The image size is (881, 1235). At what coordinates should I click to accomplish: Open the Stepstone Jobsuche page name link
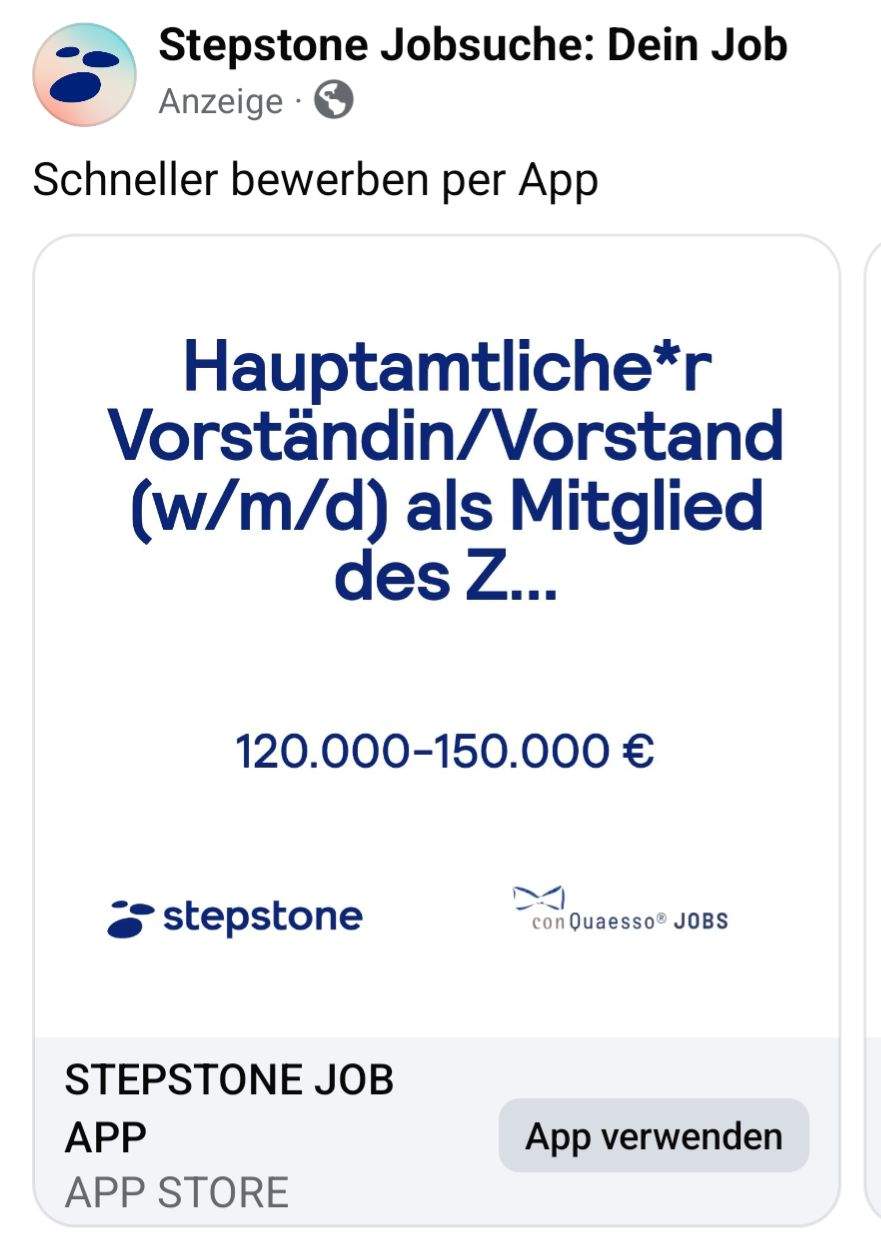click(x=470, y=44)
